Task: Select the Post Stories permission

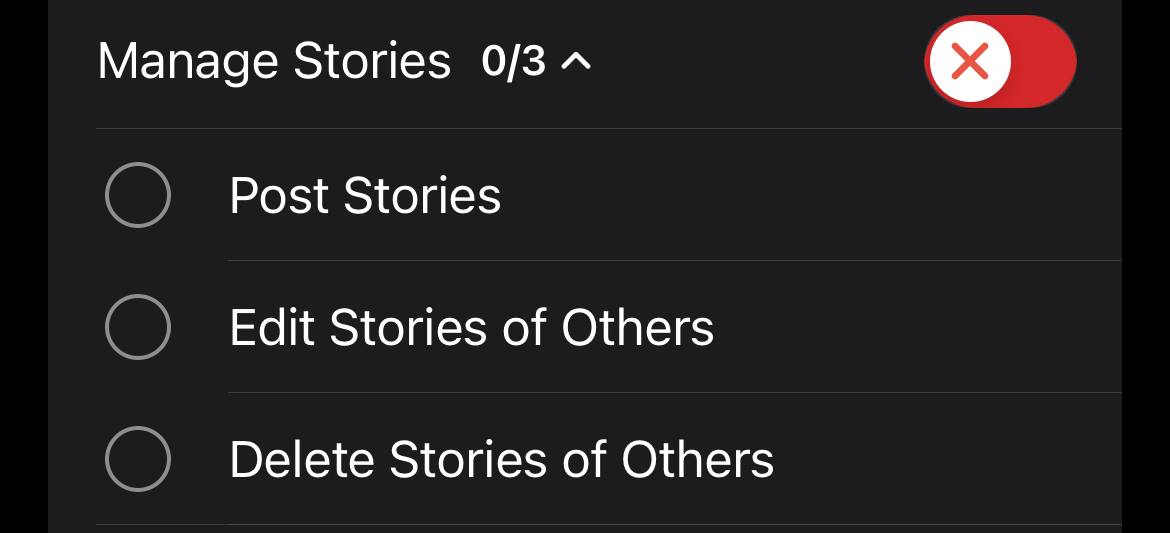Action: pos(138,195)
